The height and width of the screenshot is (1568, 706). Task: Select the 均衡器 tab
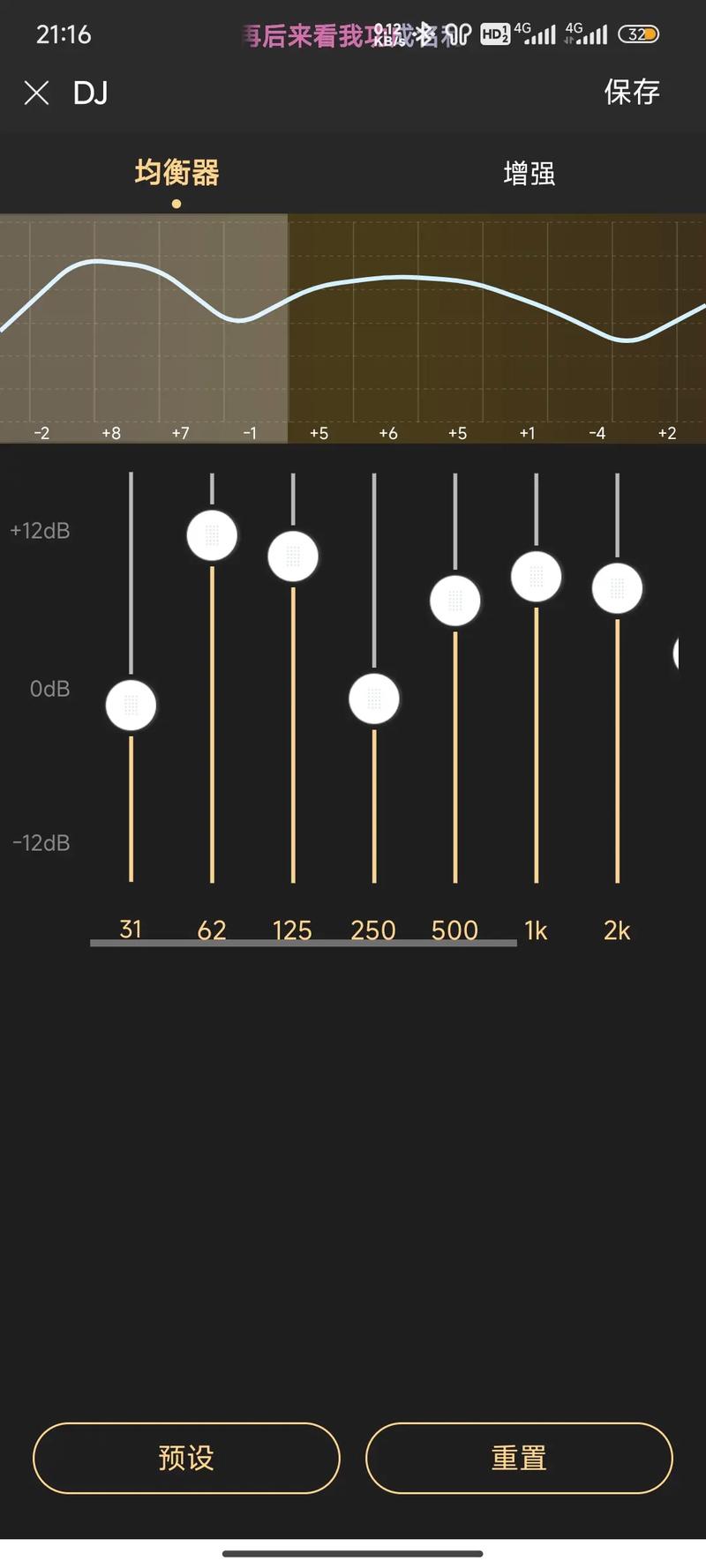[x=176, y=172]
